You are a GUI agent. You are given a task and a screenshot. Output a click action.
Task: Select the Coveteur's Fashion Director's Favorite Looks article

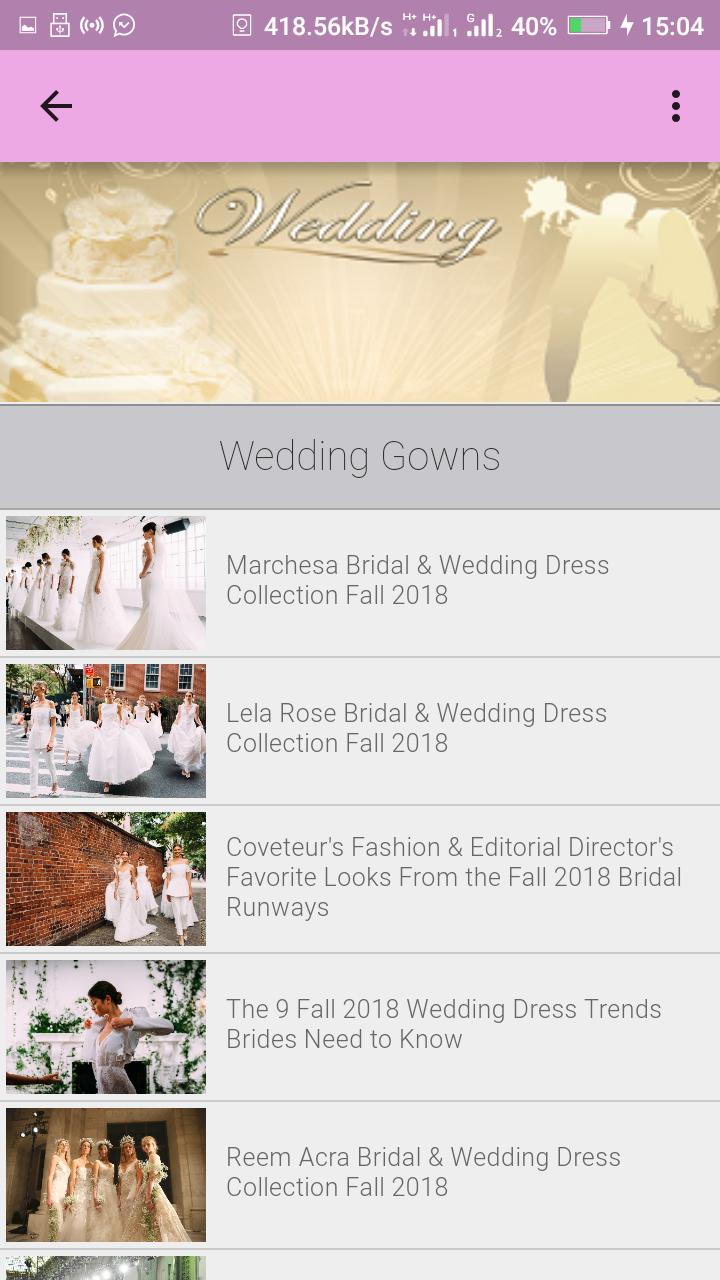(x=453, y=877)
